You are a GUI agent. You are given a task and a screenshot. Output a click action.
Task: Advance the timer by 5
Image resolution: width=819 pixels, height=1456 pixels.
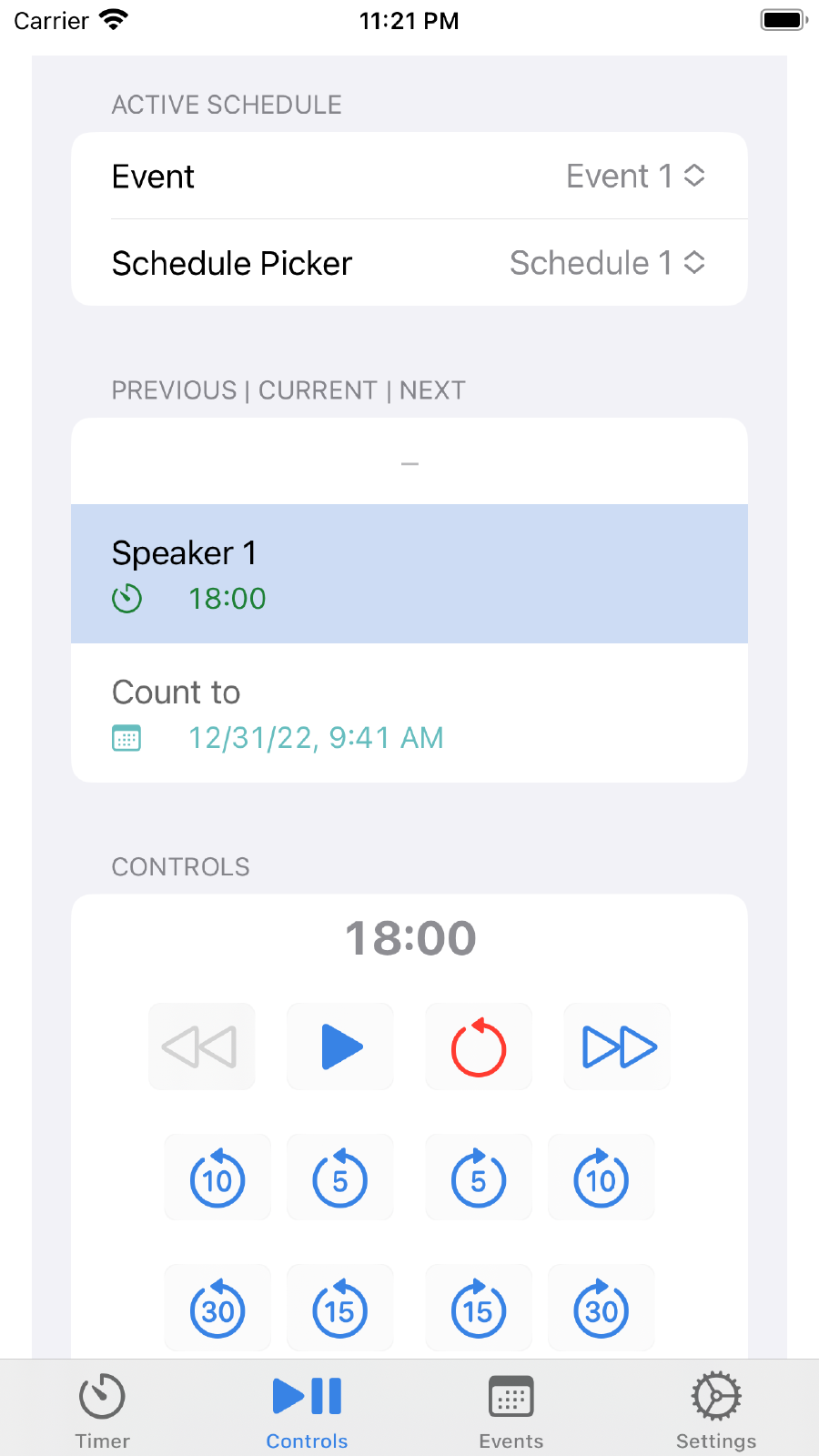pyautogui.click(x=479, y=1178)
